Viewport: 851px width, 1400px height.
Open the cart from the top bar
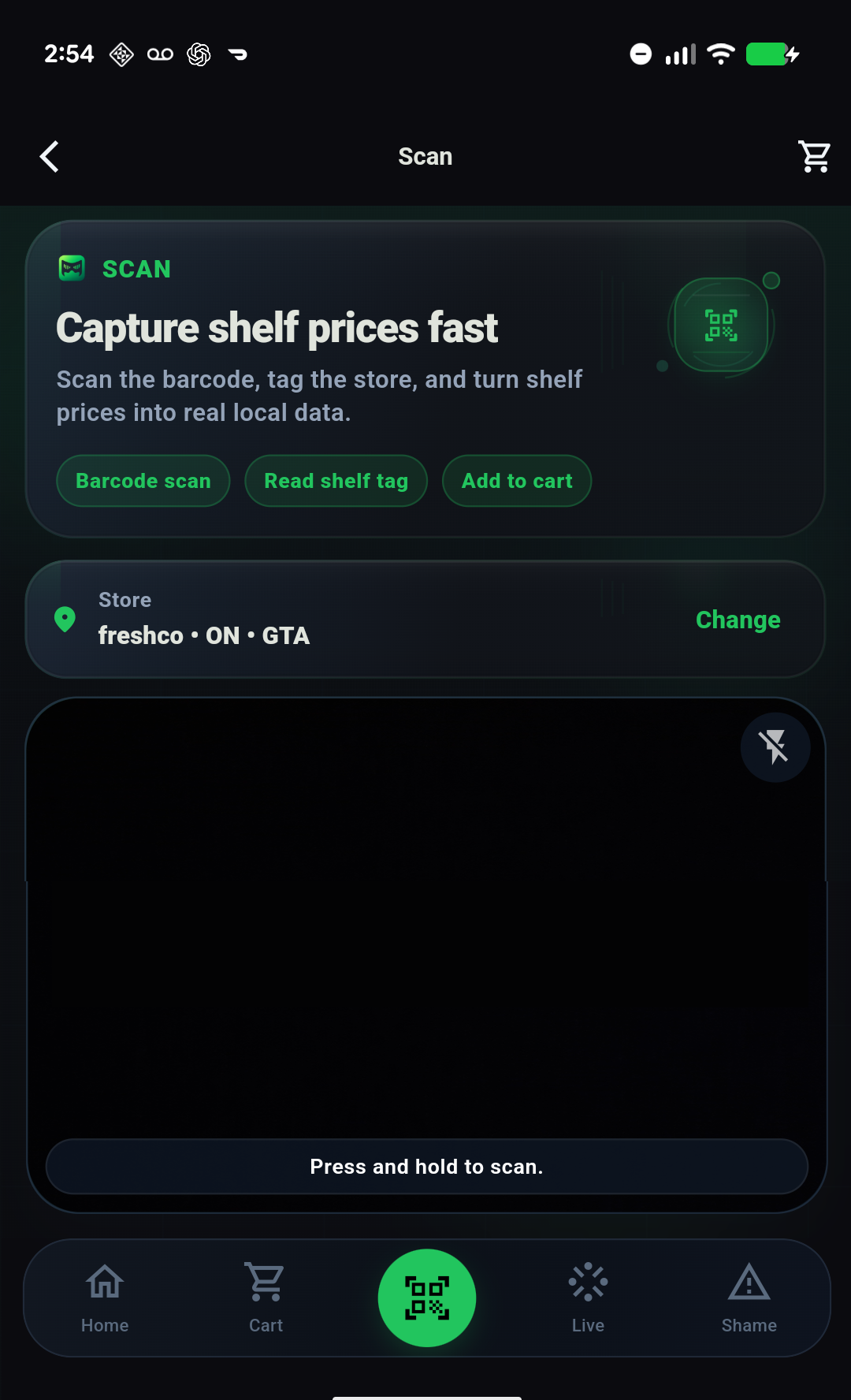813,156
